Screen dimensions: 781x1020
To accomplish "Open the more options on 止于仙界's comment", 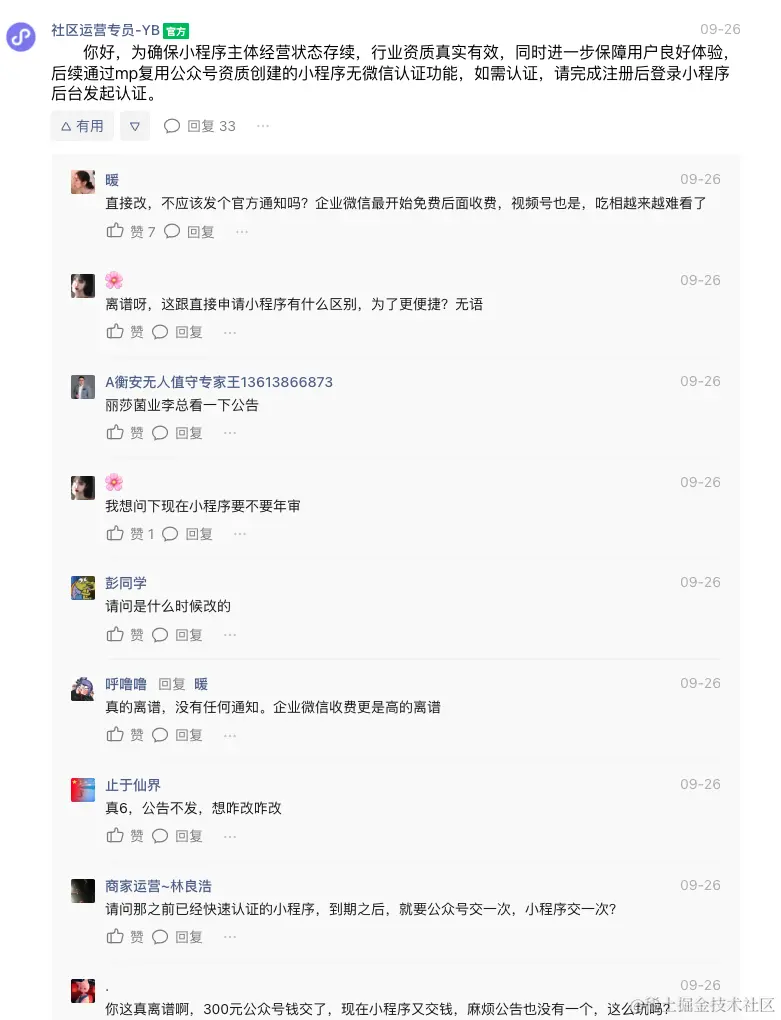I will tap(230, 836).
